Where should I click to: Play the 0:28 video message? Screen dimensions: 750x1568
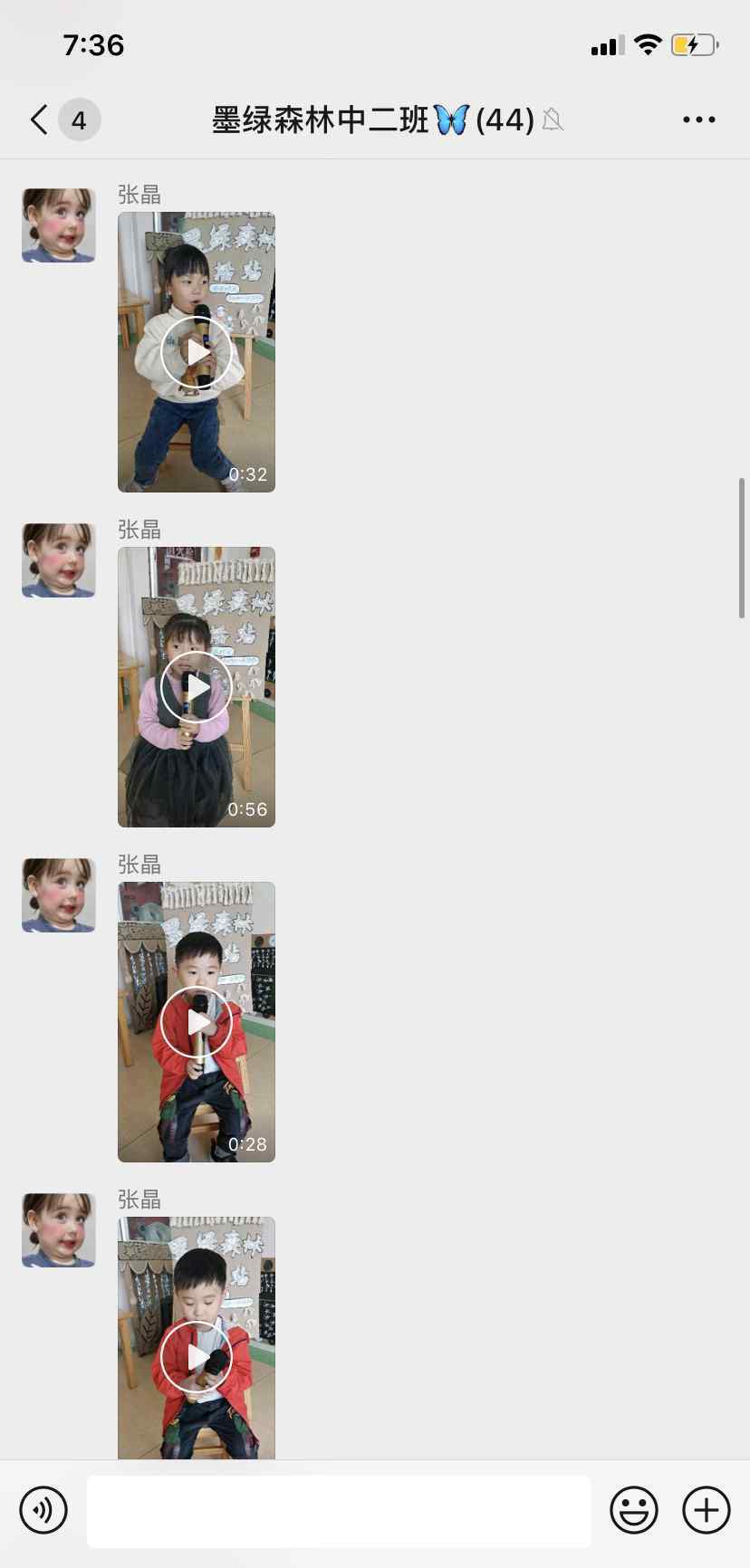[x=197, y=1022]
